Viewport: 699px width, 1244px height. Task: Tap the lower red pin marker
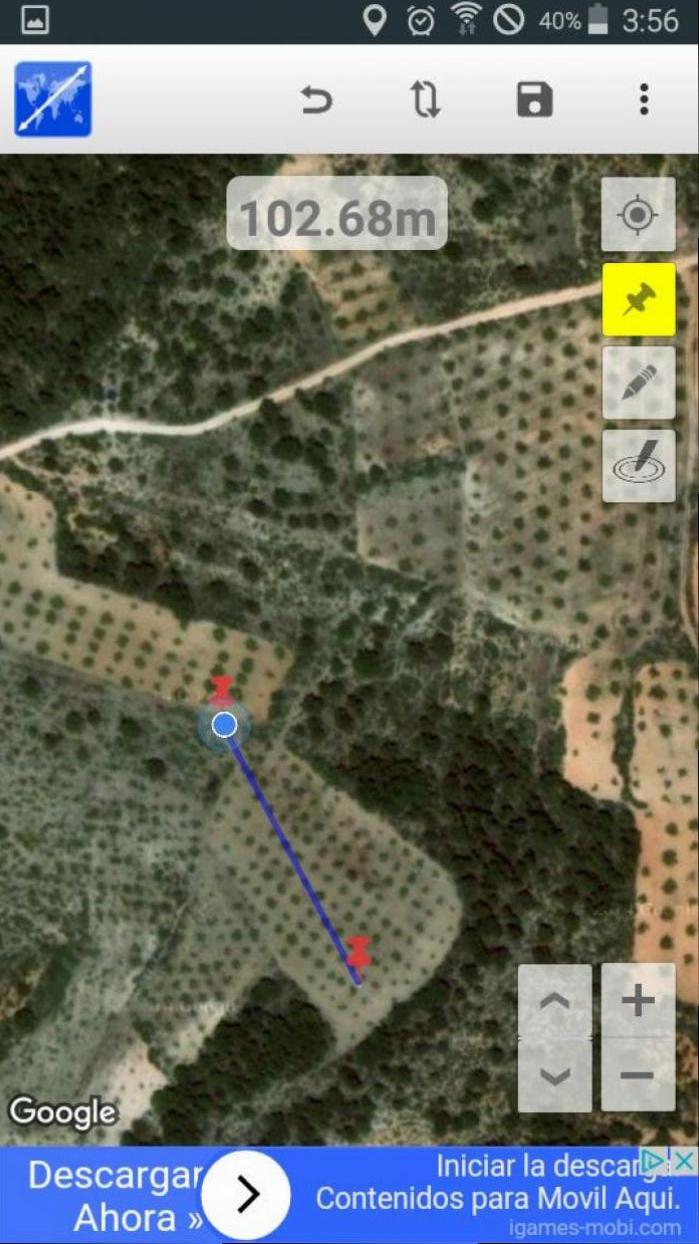[x=358, y=952]
